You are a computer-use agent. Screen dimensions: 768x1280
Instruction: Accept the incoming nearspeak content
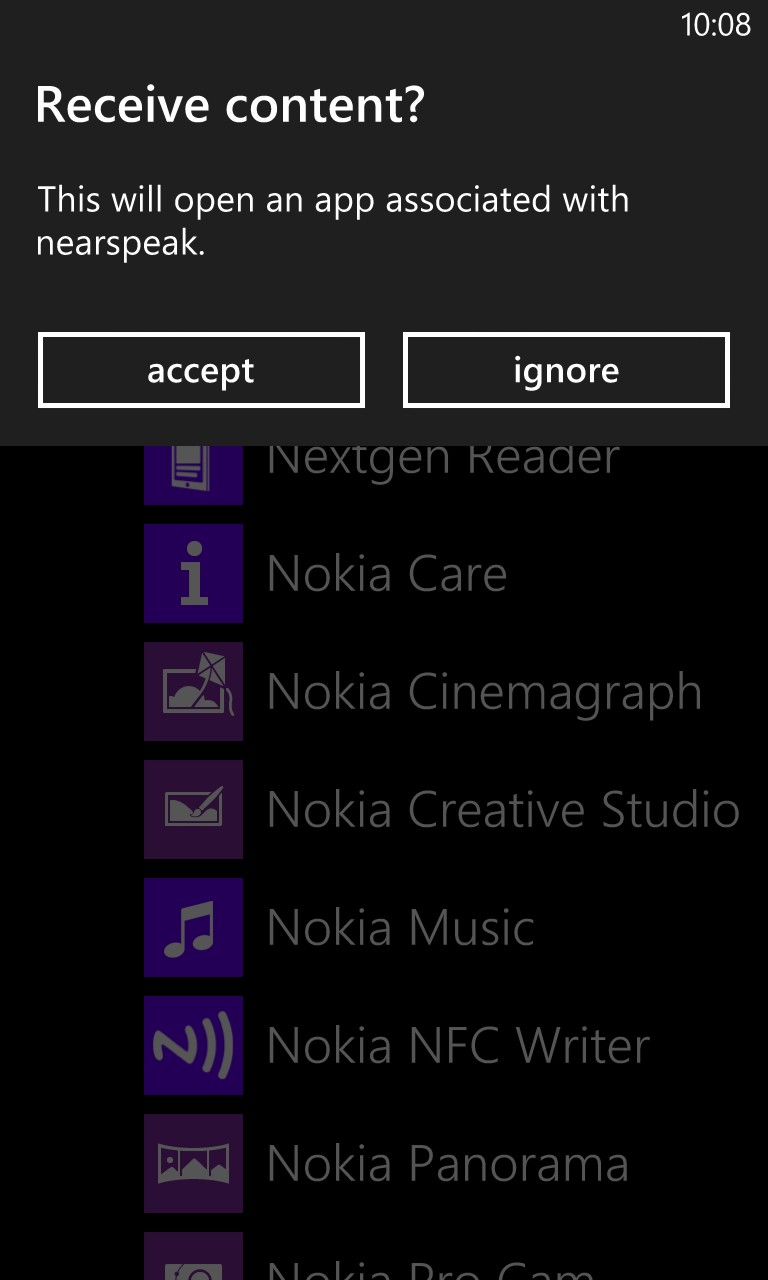coord(201,371)
